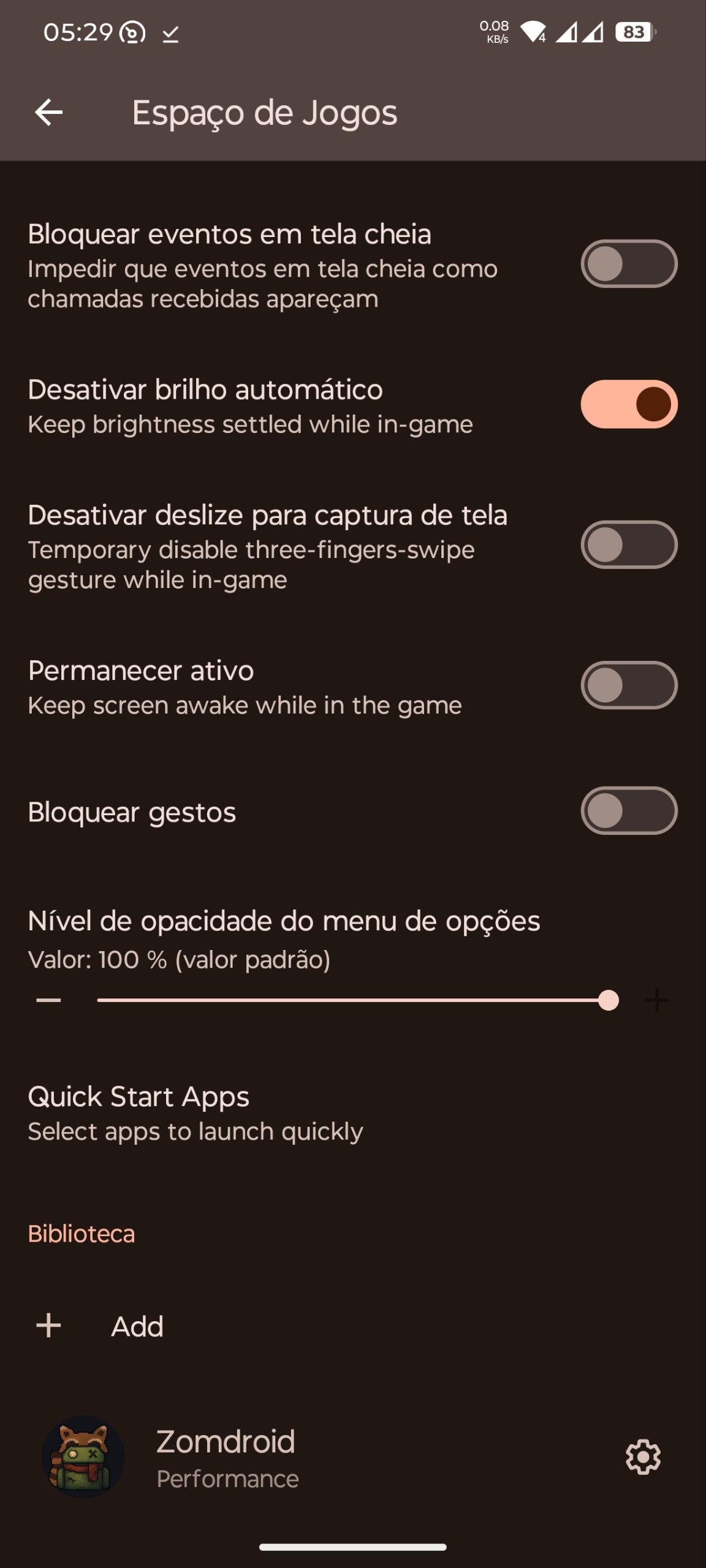Tap the opacity level slider track
The width and height of the screenshot is (706, 1568).
pyautogui.click(x=352, y=1001)
